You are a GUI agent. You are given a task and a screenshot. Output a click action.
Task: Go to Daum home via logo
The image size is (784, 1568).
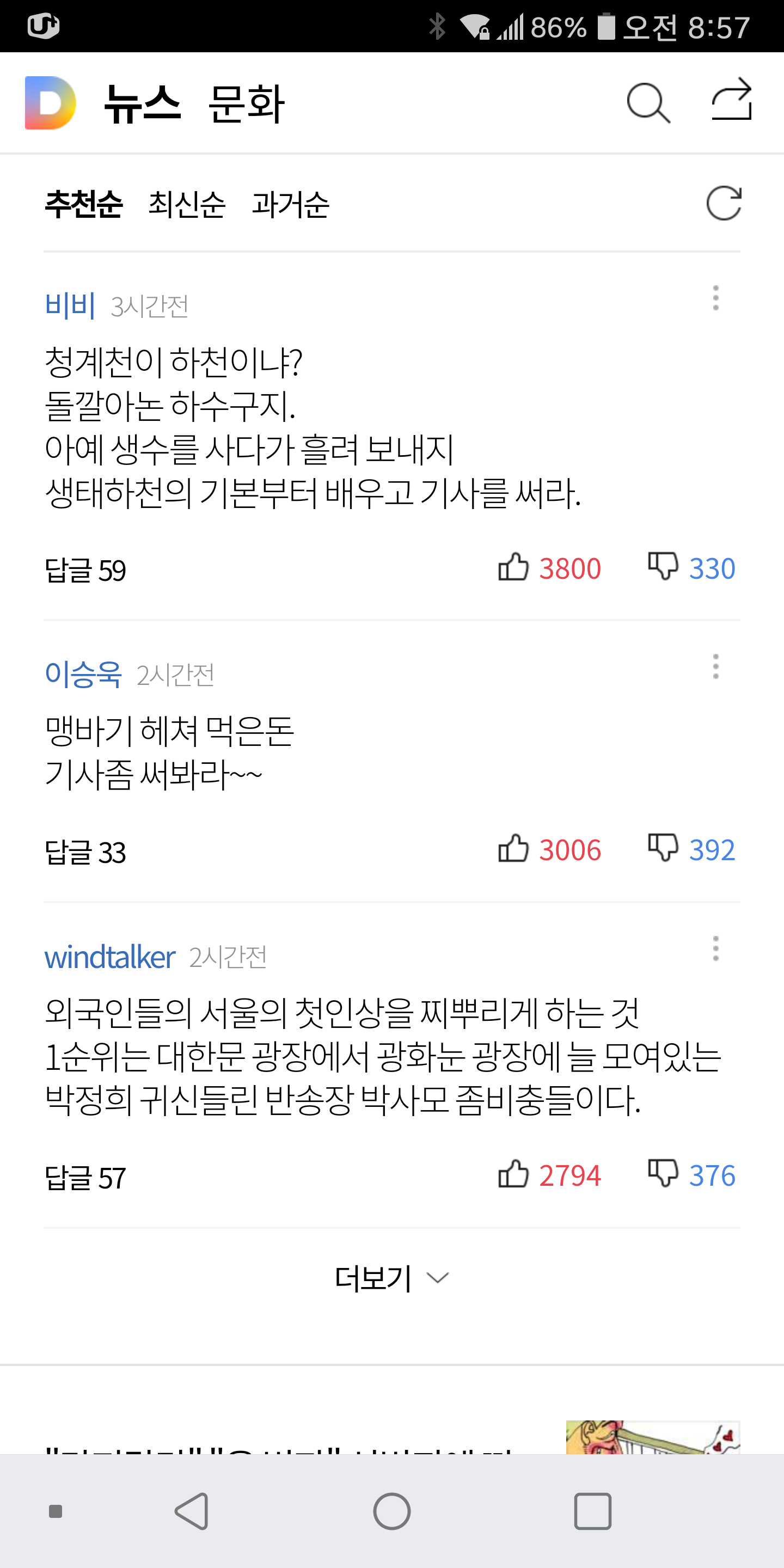point(51,103)
